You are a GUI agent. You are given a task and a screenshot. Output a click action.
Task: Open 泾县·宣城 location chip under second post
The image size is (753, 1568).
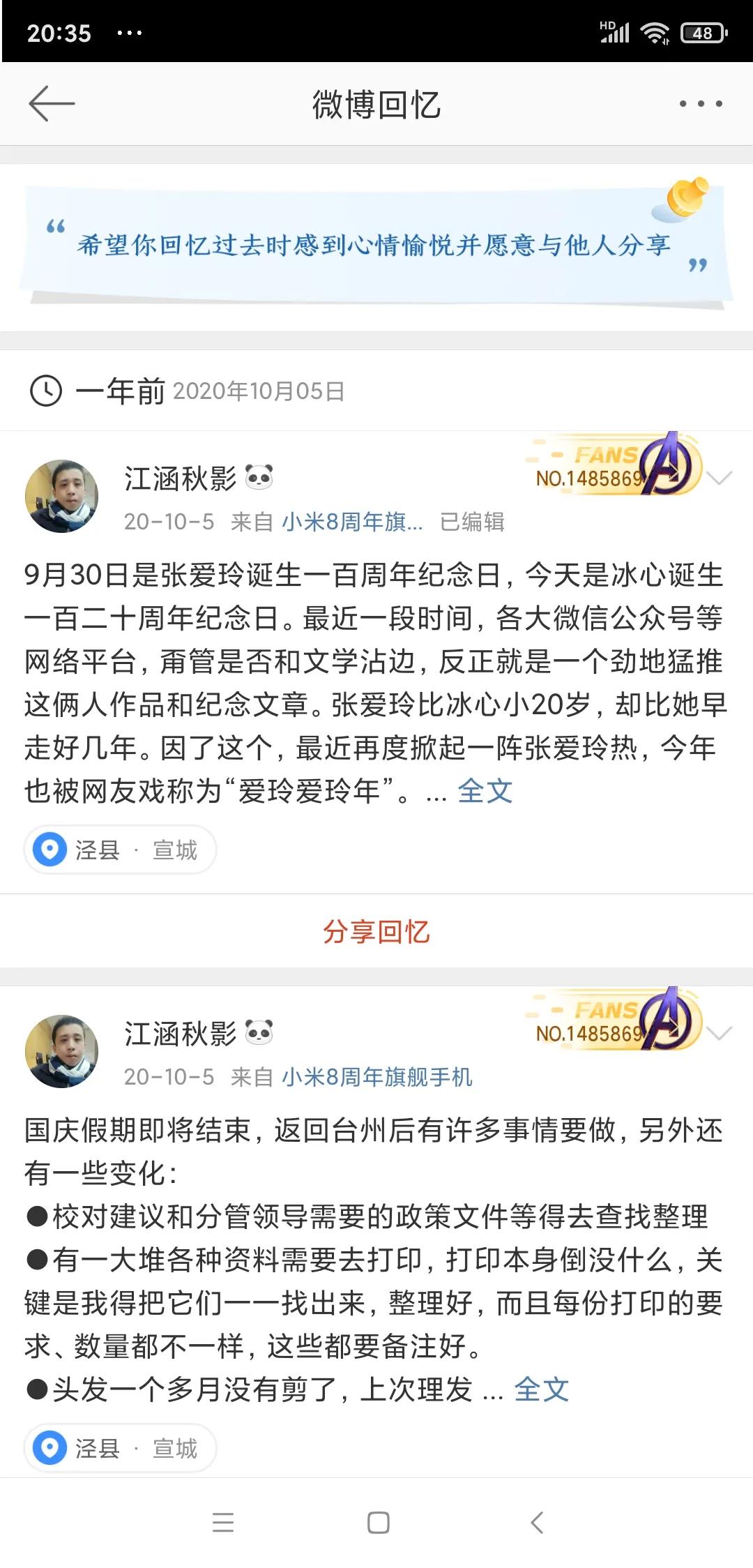click(120, 1448)
